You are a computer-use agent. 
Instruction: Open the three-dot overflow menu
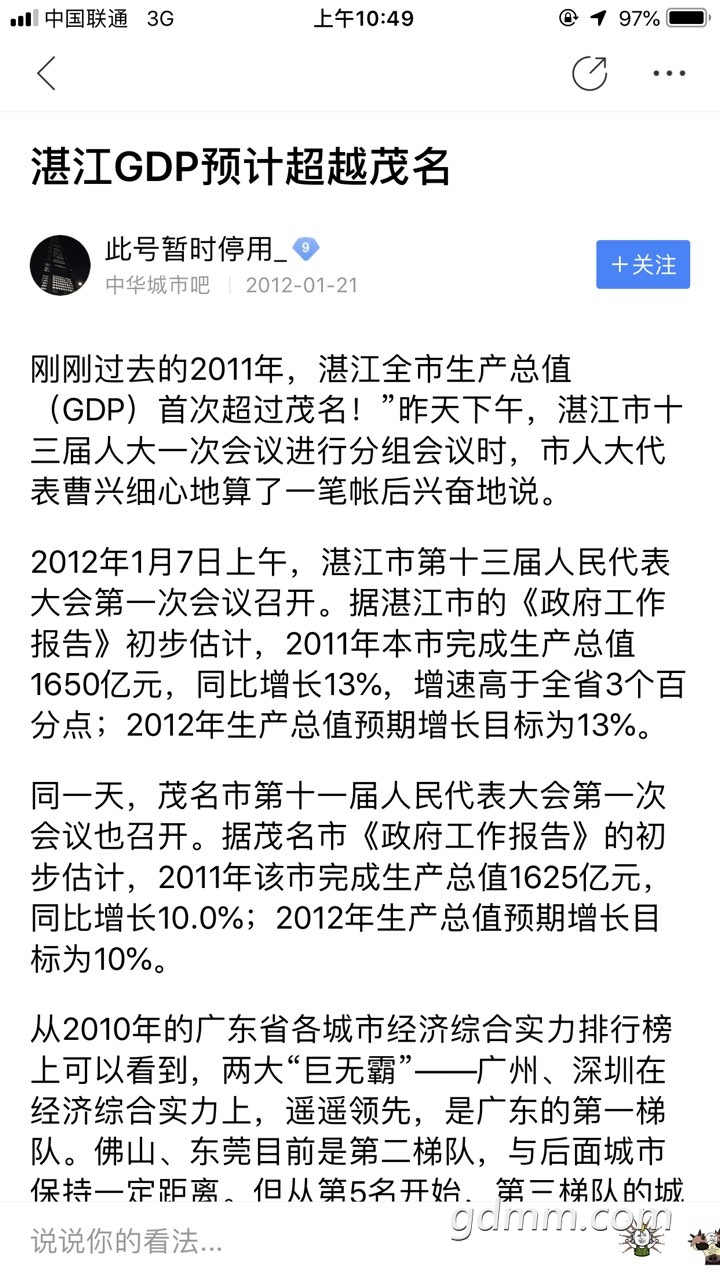[x=669, y=73]
